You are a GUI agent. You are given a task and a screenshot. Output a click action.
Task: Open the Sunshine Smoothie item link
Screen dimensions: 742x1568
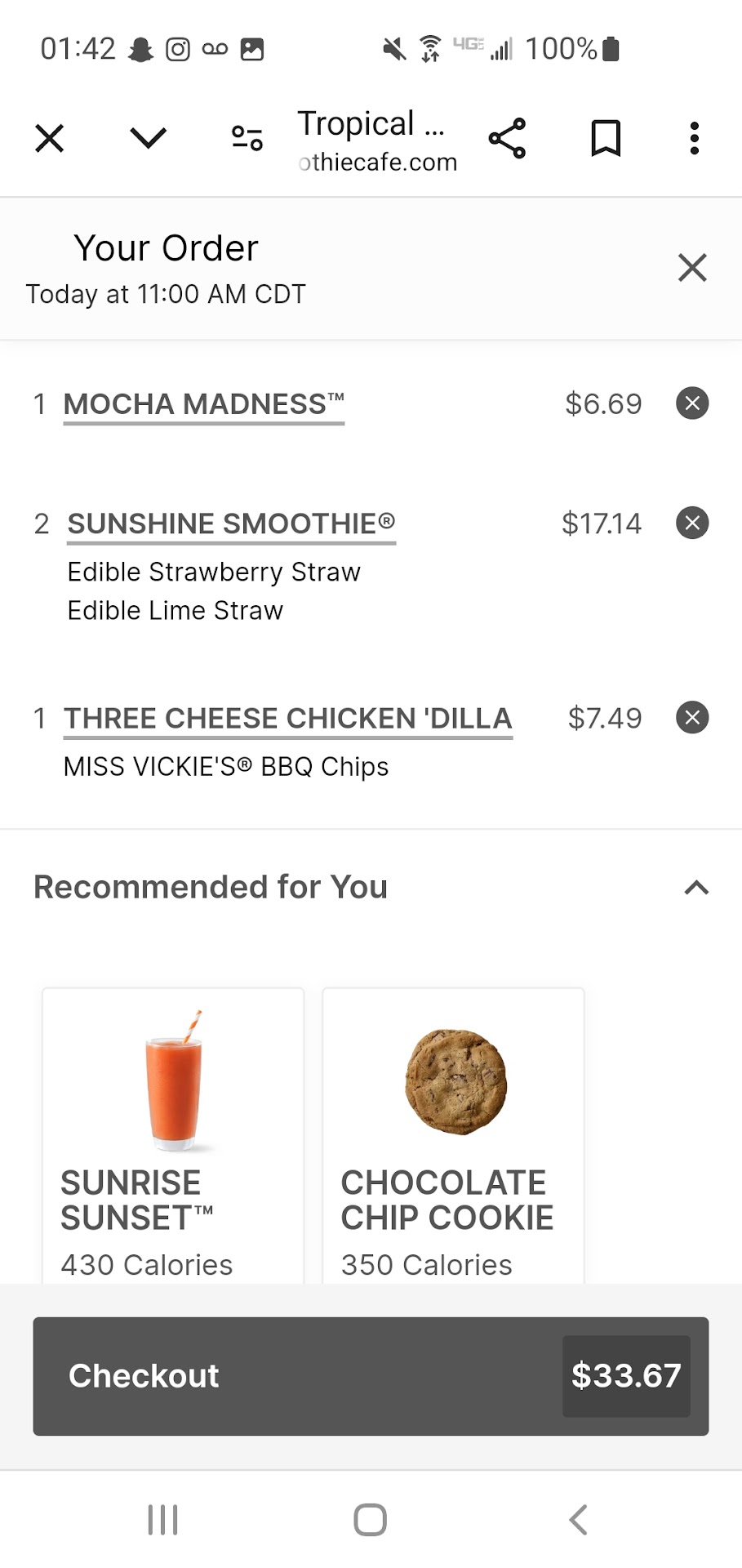click(231, 523)
